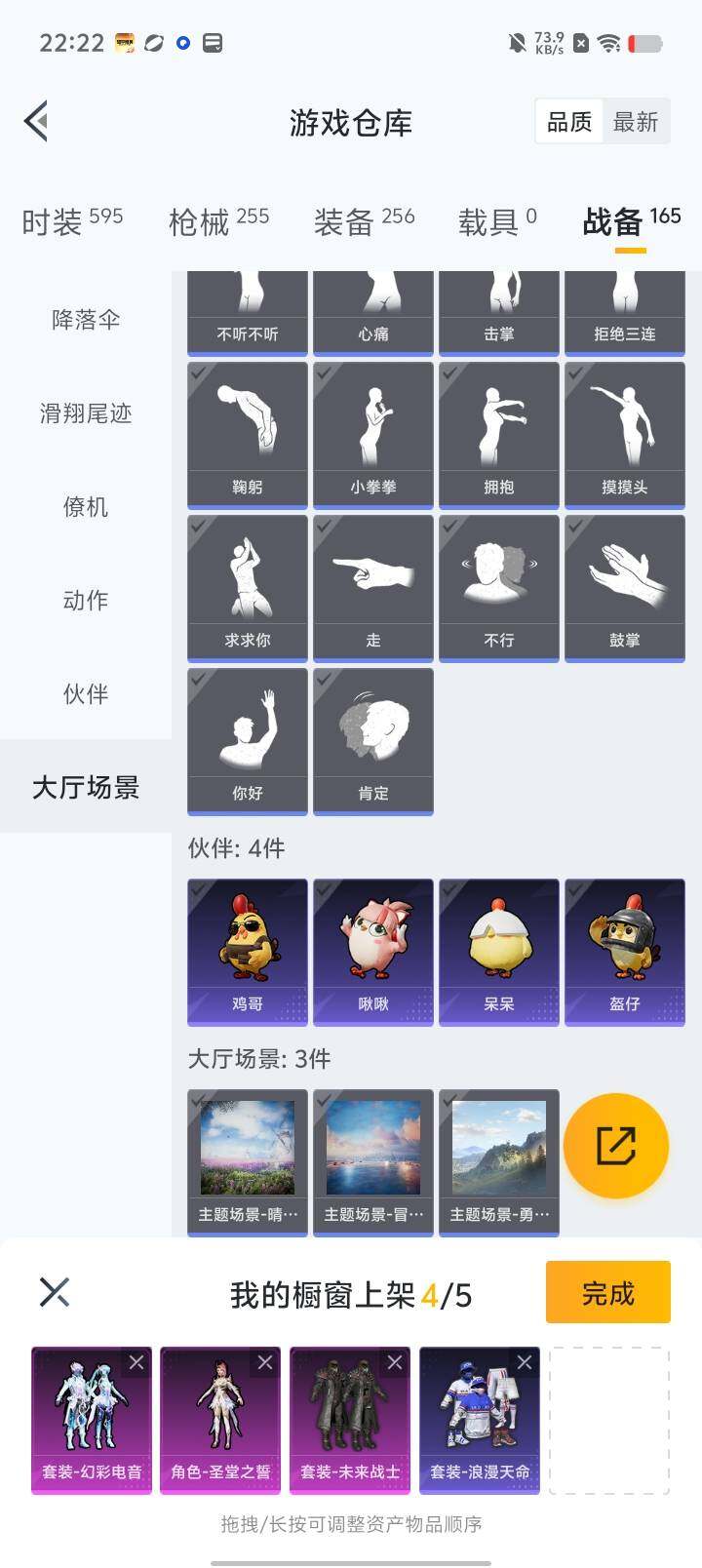Close the showcase panel

55,1292
